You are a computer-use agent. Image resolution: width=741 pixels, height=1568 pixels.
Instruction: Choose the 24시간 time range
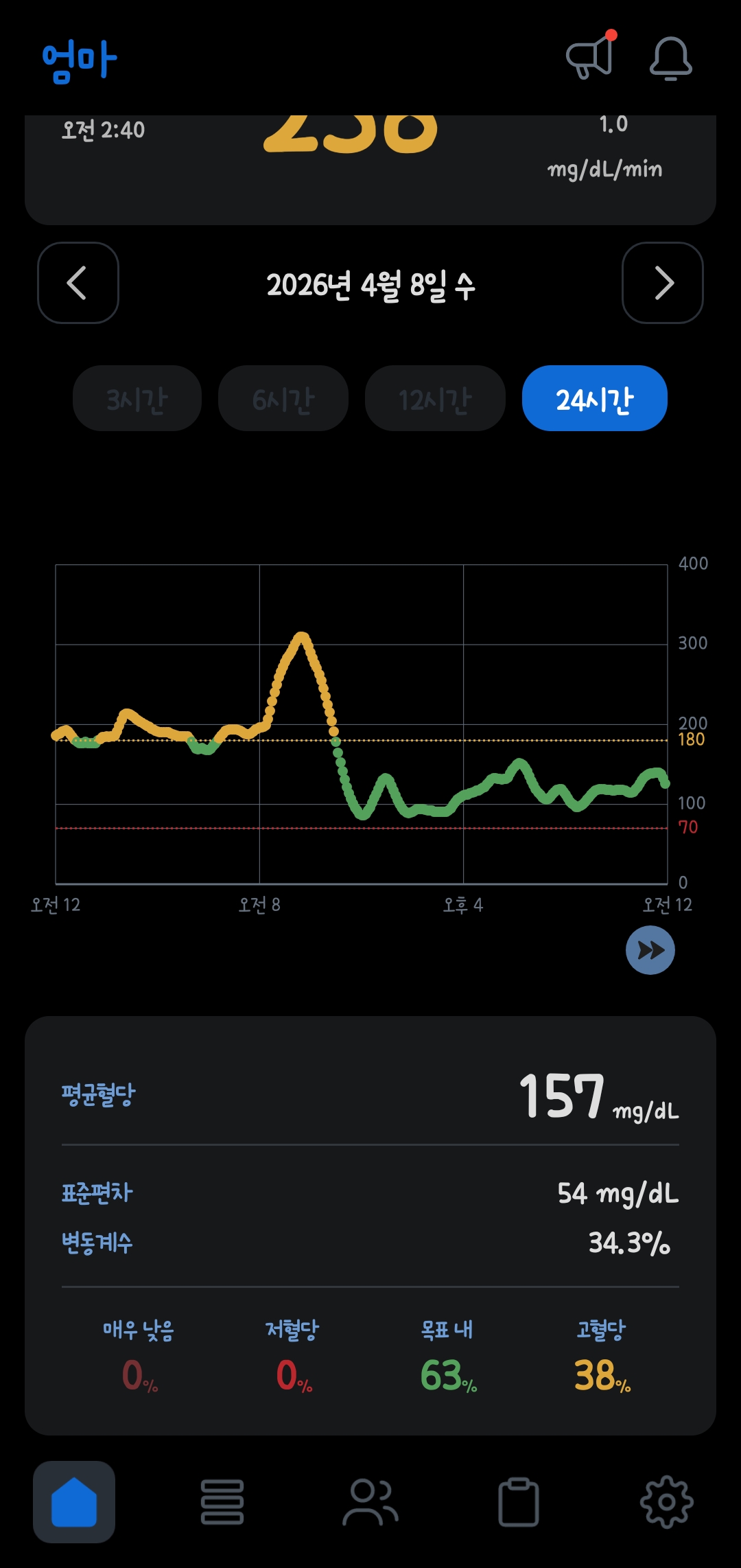(x=594, y=399)
